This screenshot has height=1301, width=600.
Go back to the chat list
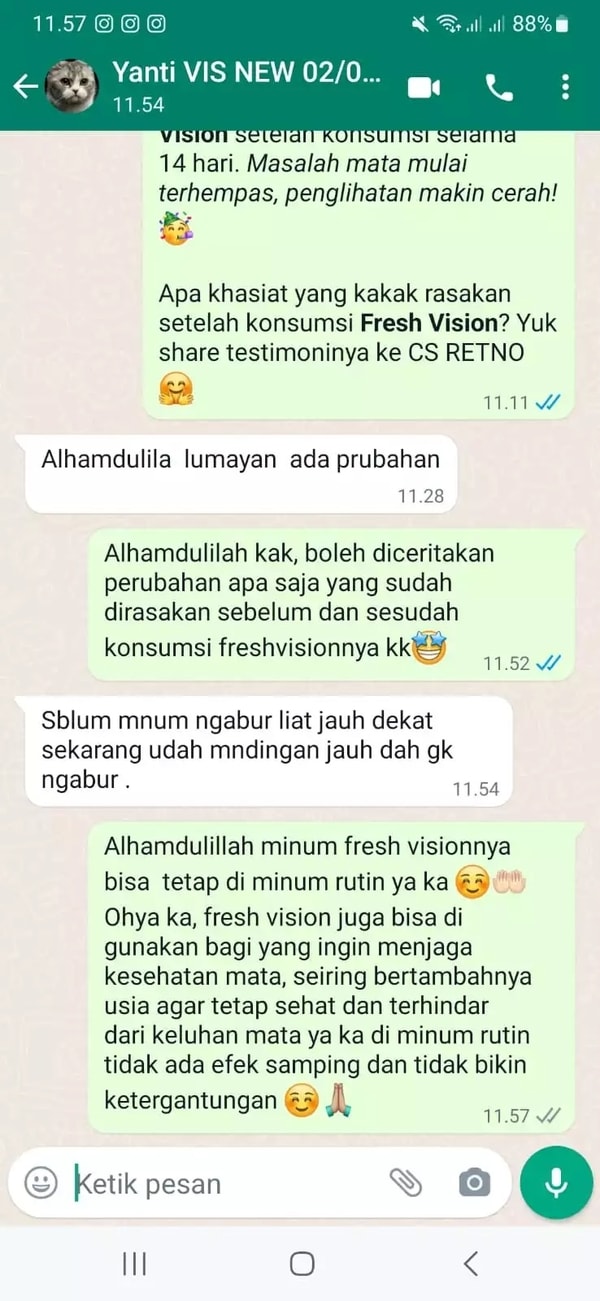click(25, 87)
